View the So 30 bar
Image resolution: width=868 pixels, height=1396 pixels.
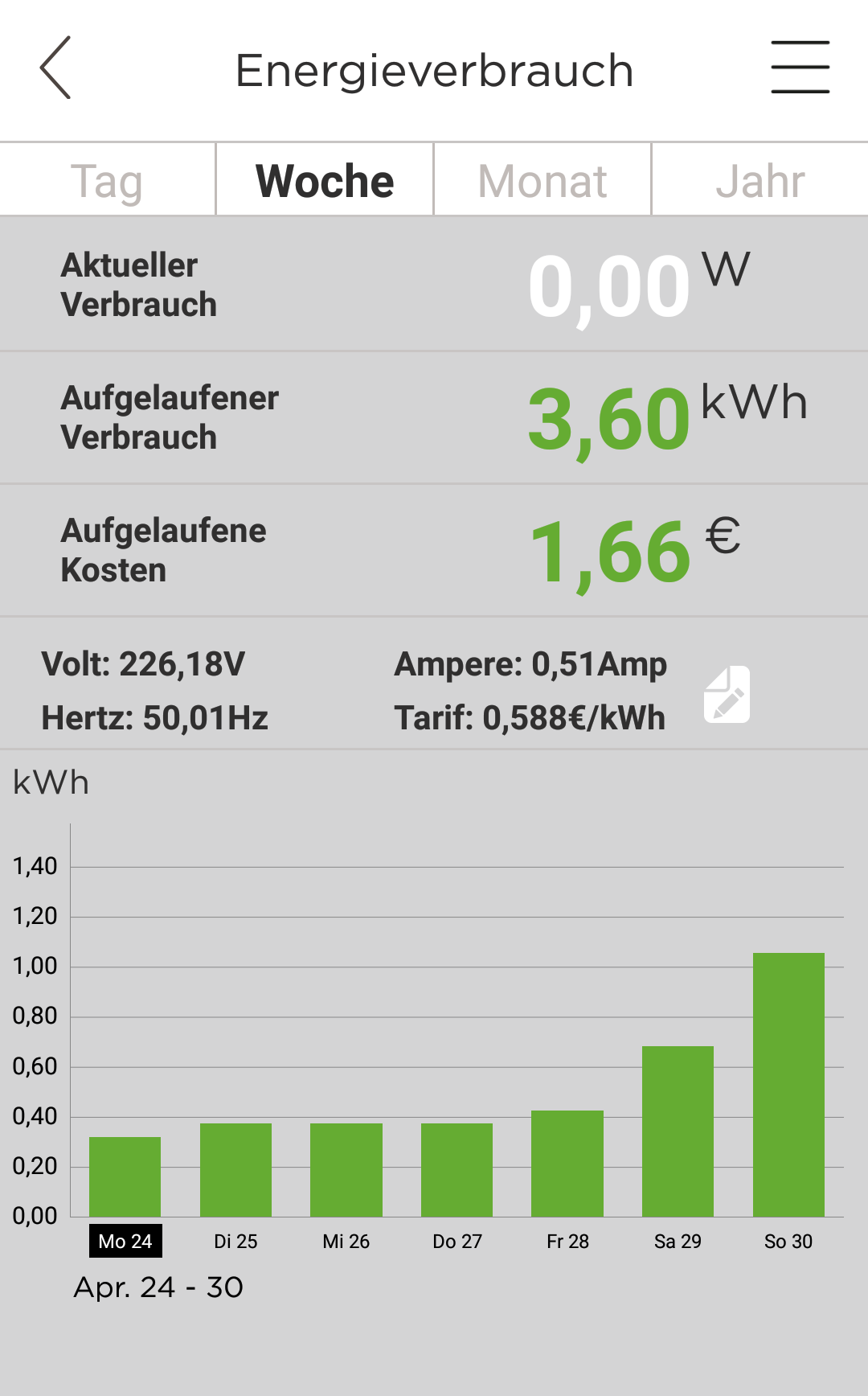click(788, 1085)
